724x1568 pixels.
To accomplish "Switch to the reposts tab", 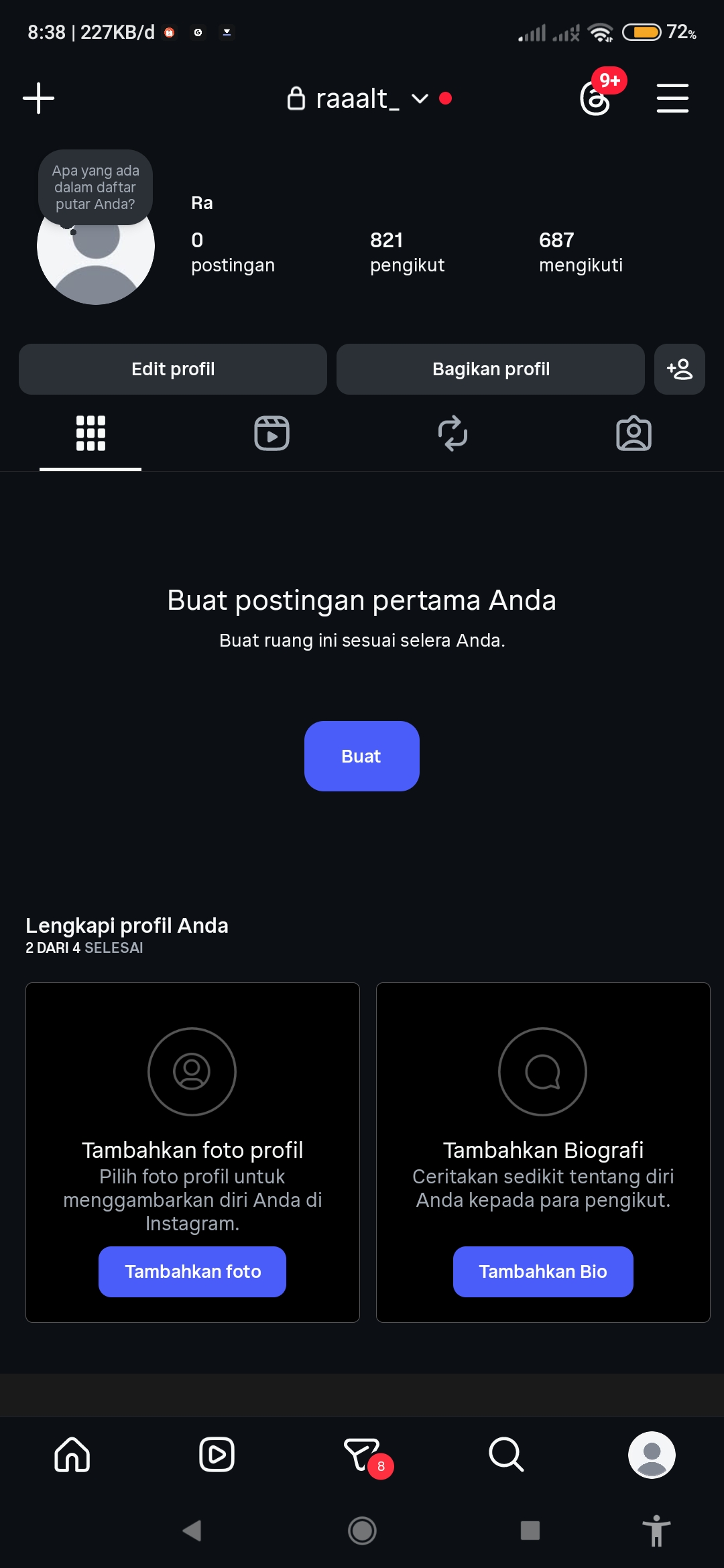I will pyautogui.click(x=452, y=434).
